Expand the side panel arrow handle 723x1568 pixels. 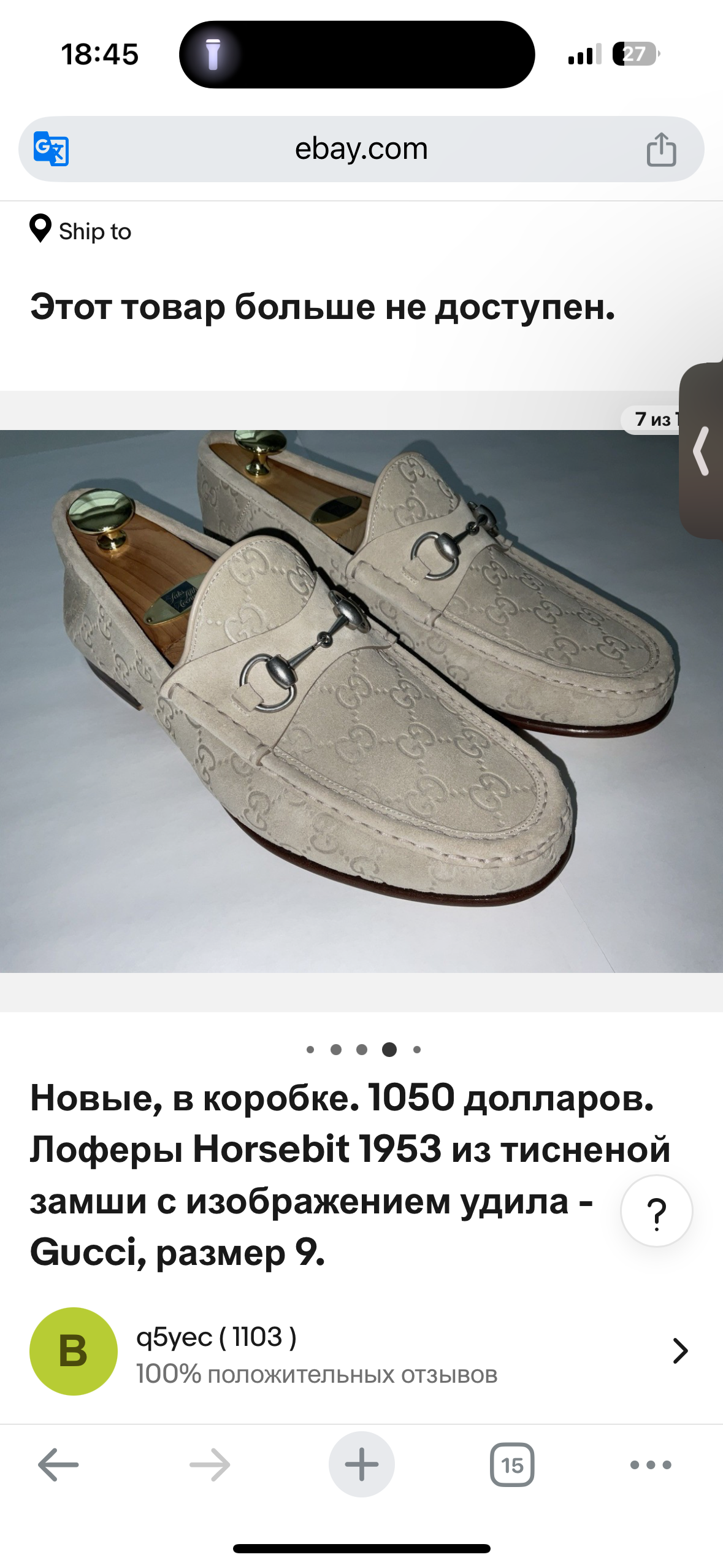click(702, 451)
